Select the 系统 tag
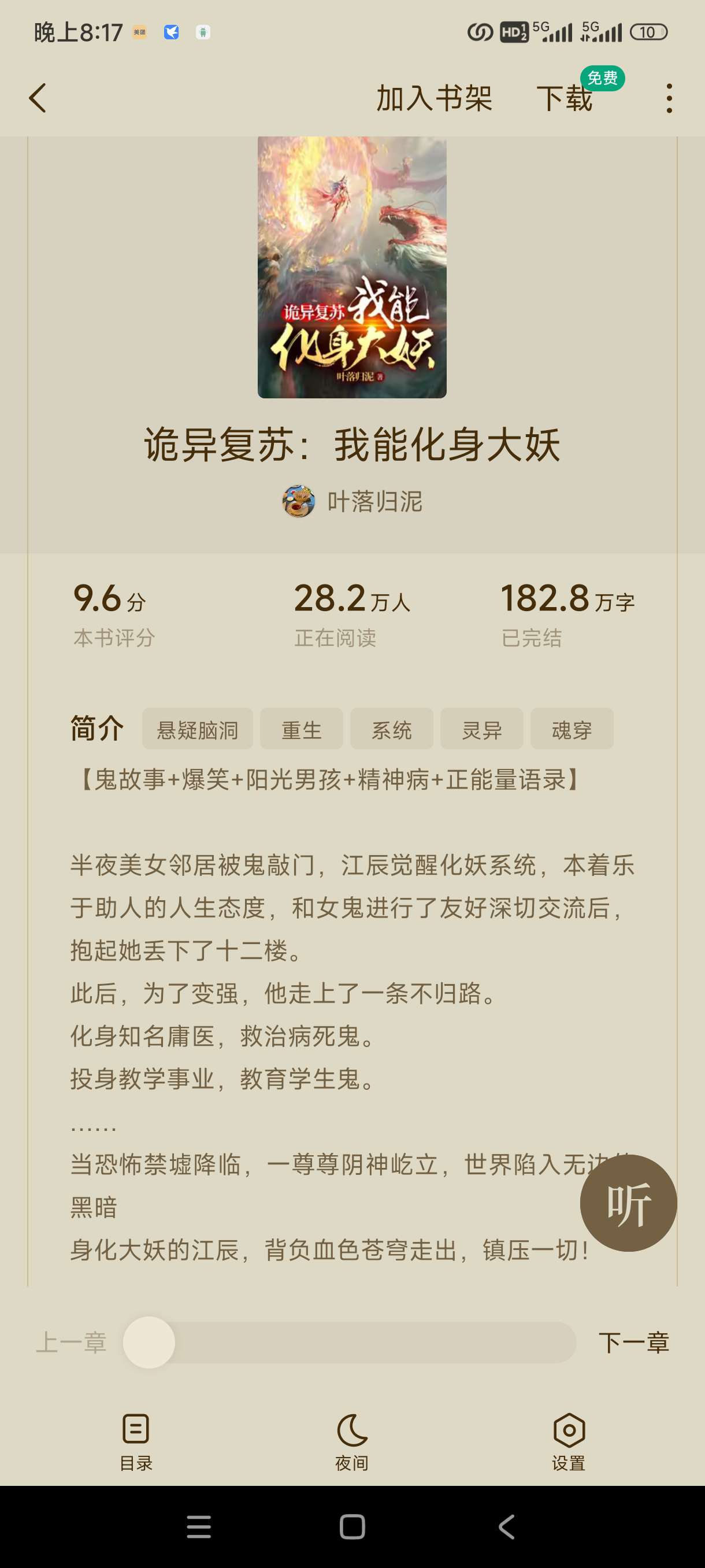This screenshot has height=1568, width=705. click(x=391, y=729)
